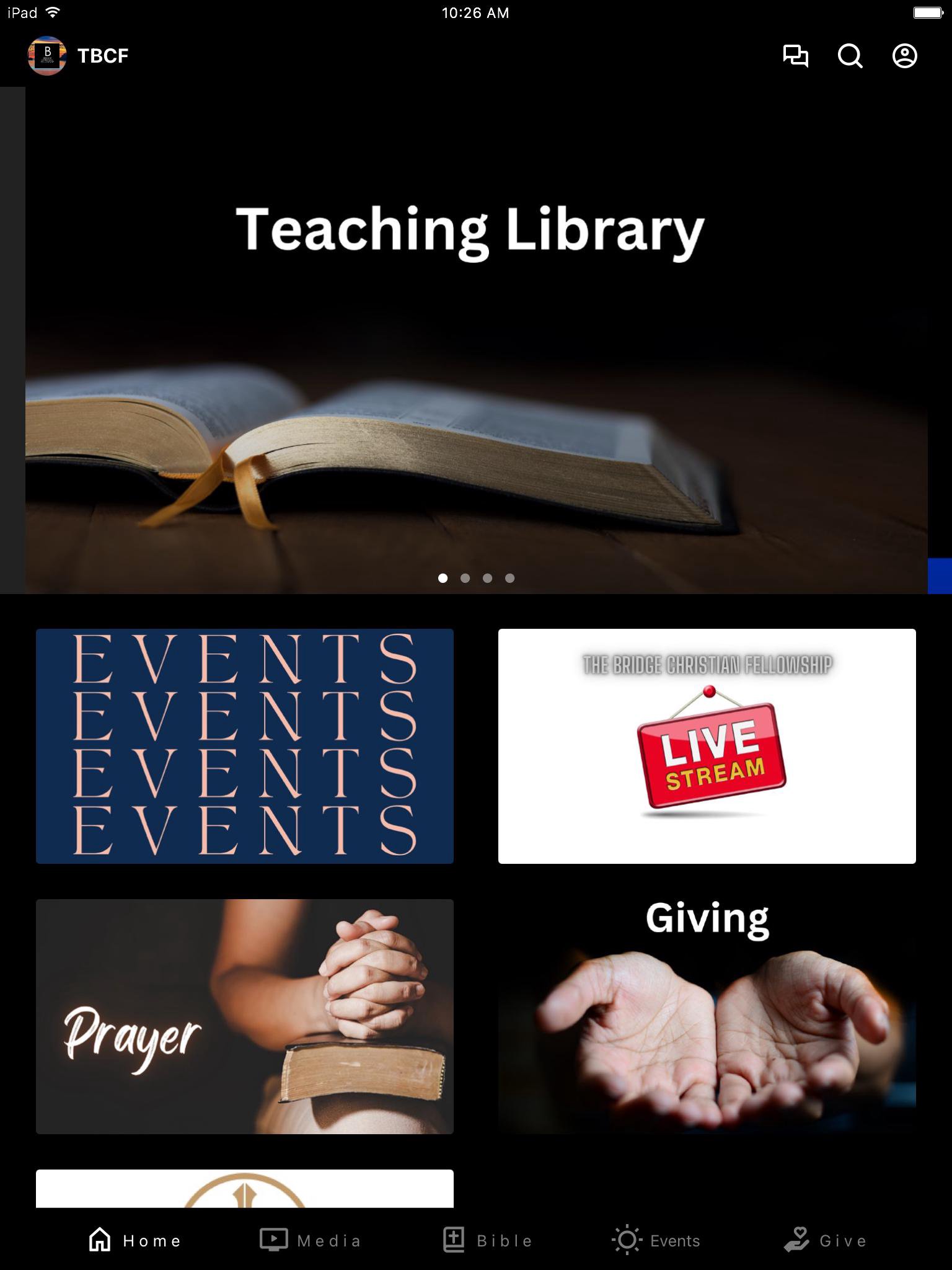Open search from the top bar

[x=850, y=56]
